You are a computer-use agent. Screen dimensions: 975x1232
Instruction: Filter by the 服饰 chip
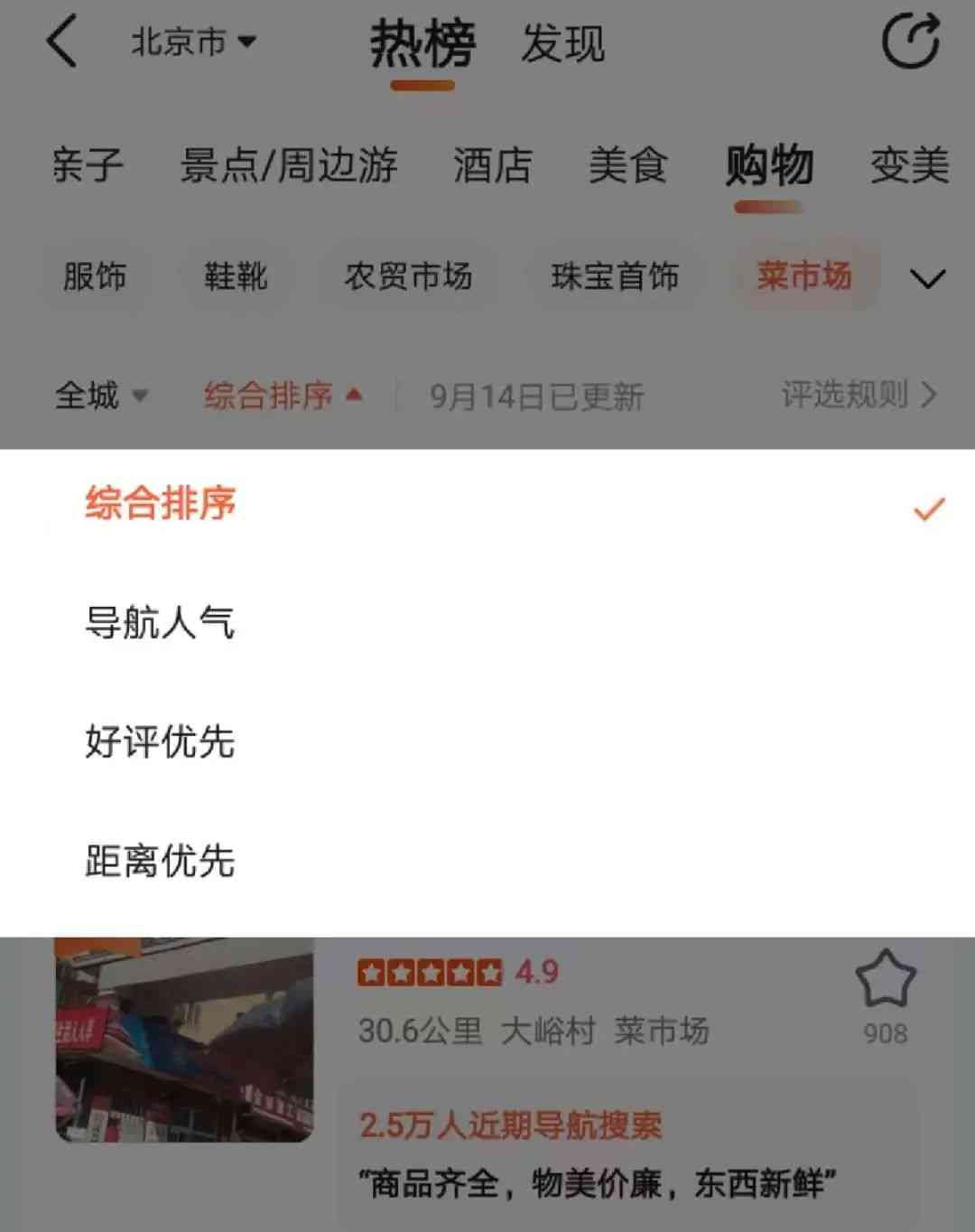tap(94, 276)
